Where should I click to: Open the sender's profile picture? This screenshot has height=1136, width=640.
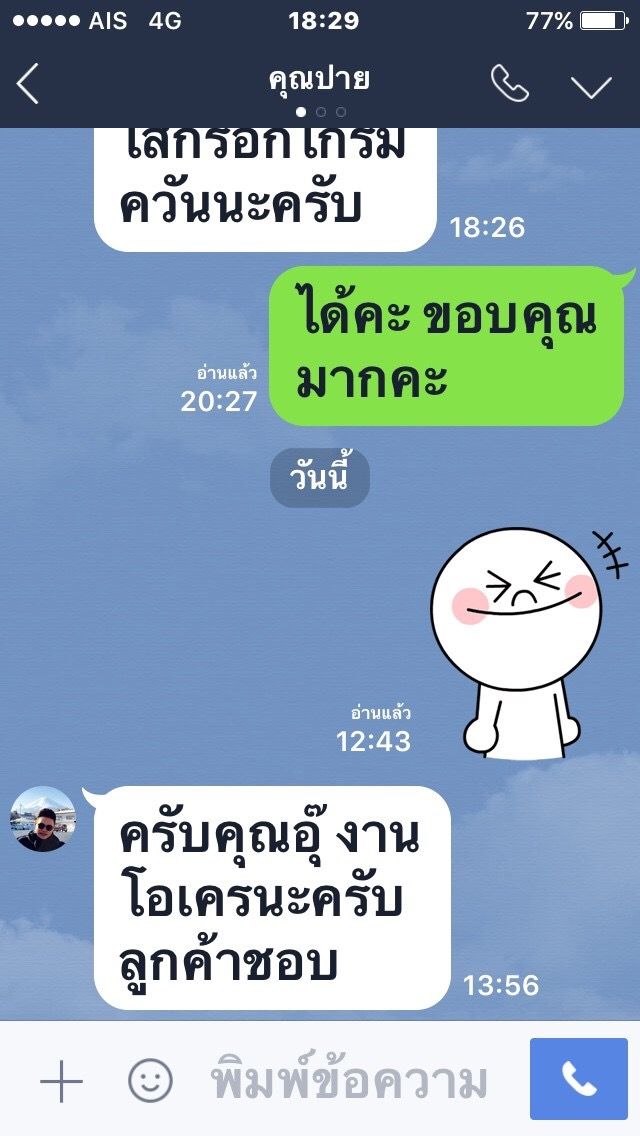43,820
